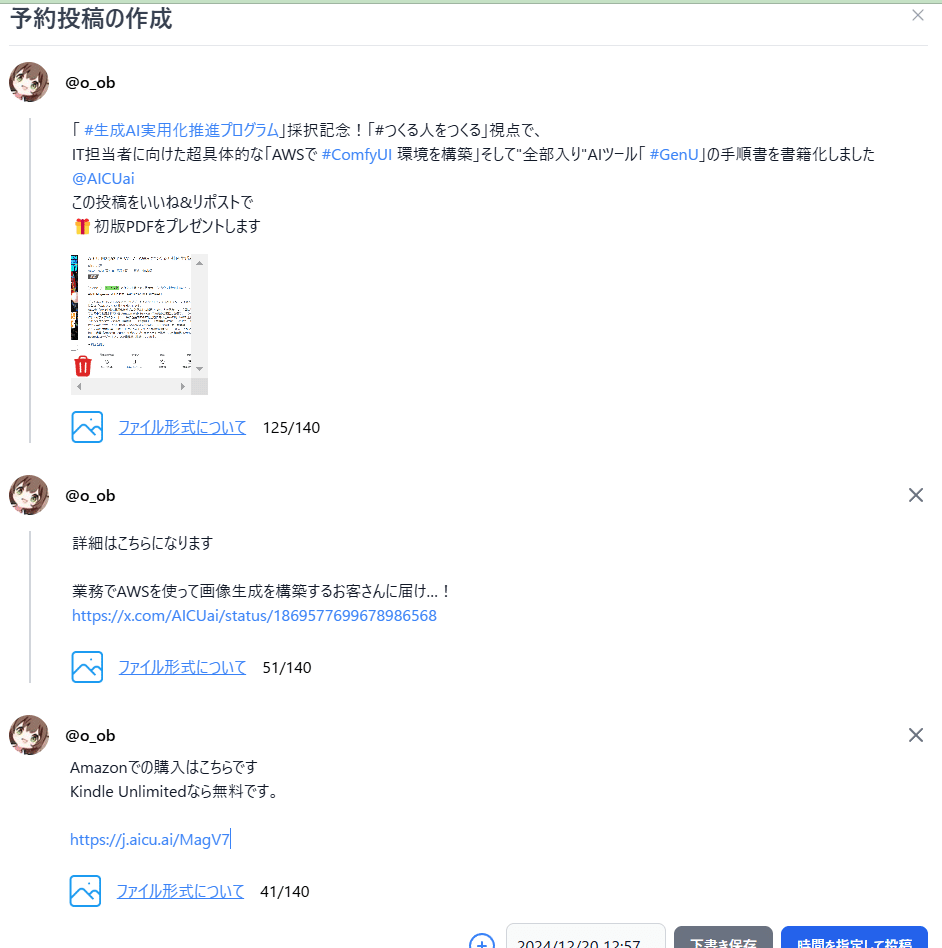Click the #生成AI実用化推進プログラム hashtag

coord(180,130)
